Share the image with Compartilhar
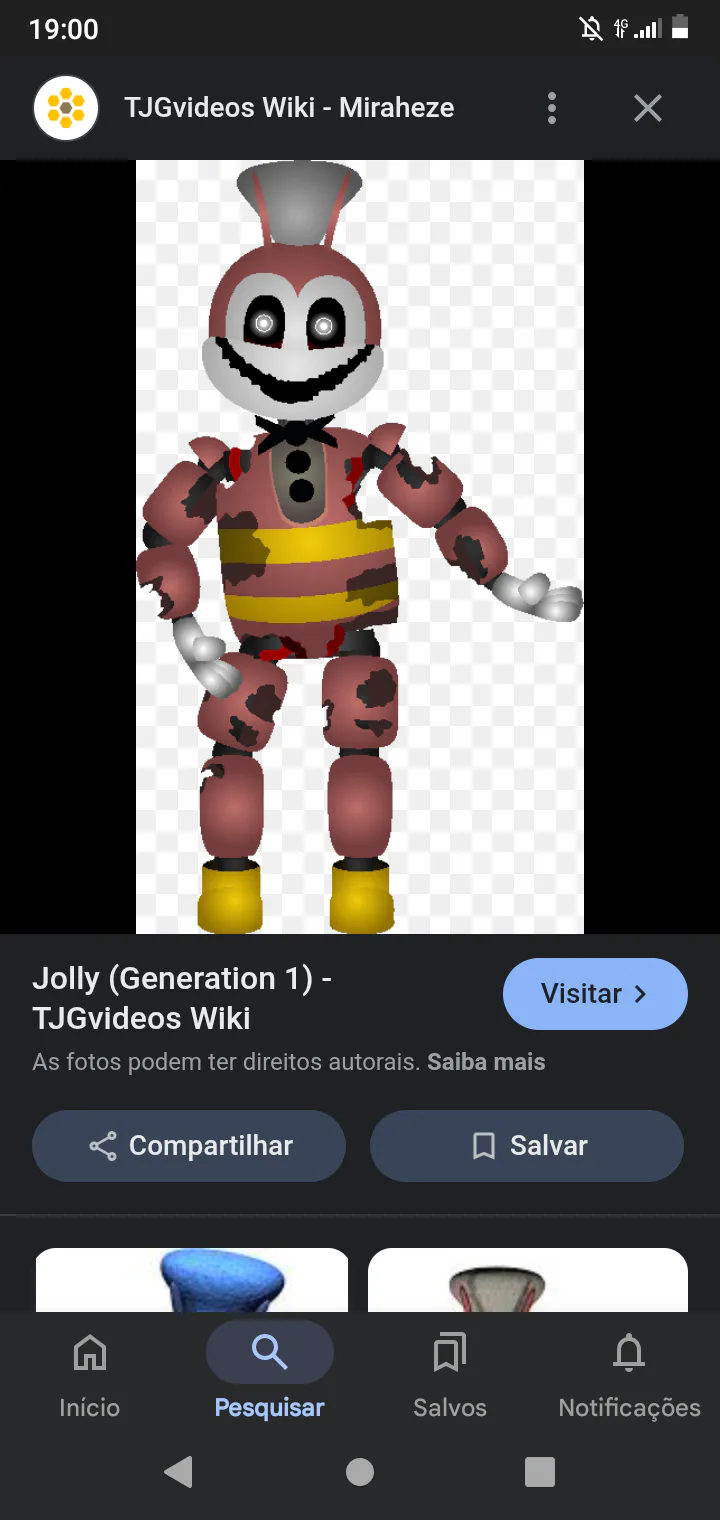 point(189,1146)
